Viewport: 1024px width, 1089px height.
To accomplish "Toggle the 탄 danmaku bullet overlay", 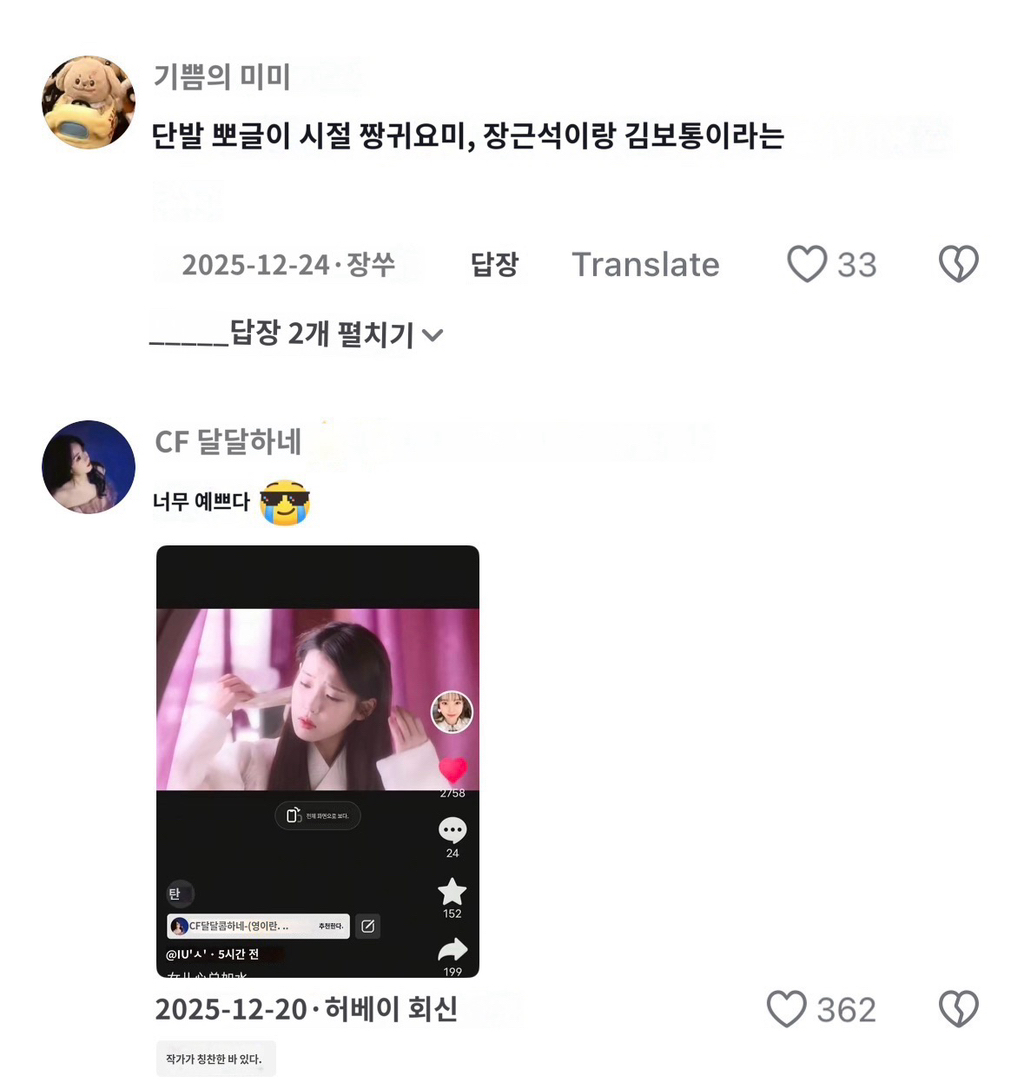I will [x=180, y=893].
